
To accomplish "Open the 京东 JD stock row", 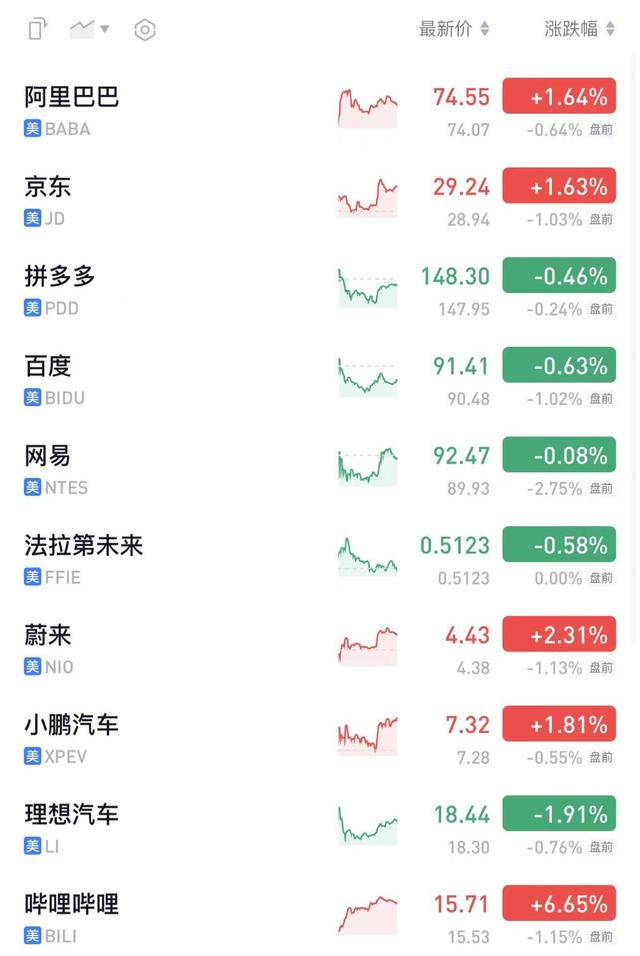I will [x=48, y=200].
